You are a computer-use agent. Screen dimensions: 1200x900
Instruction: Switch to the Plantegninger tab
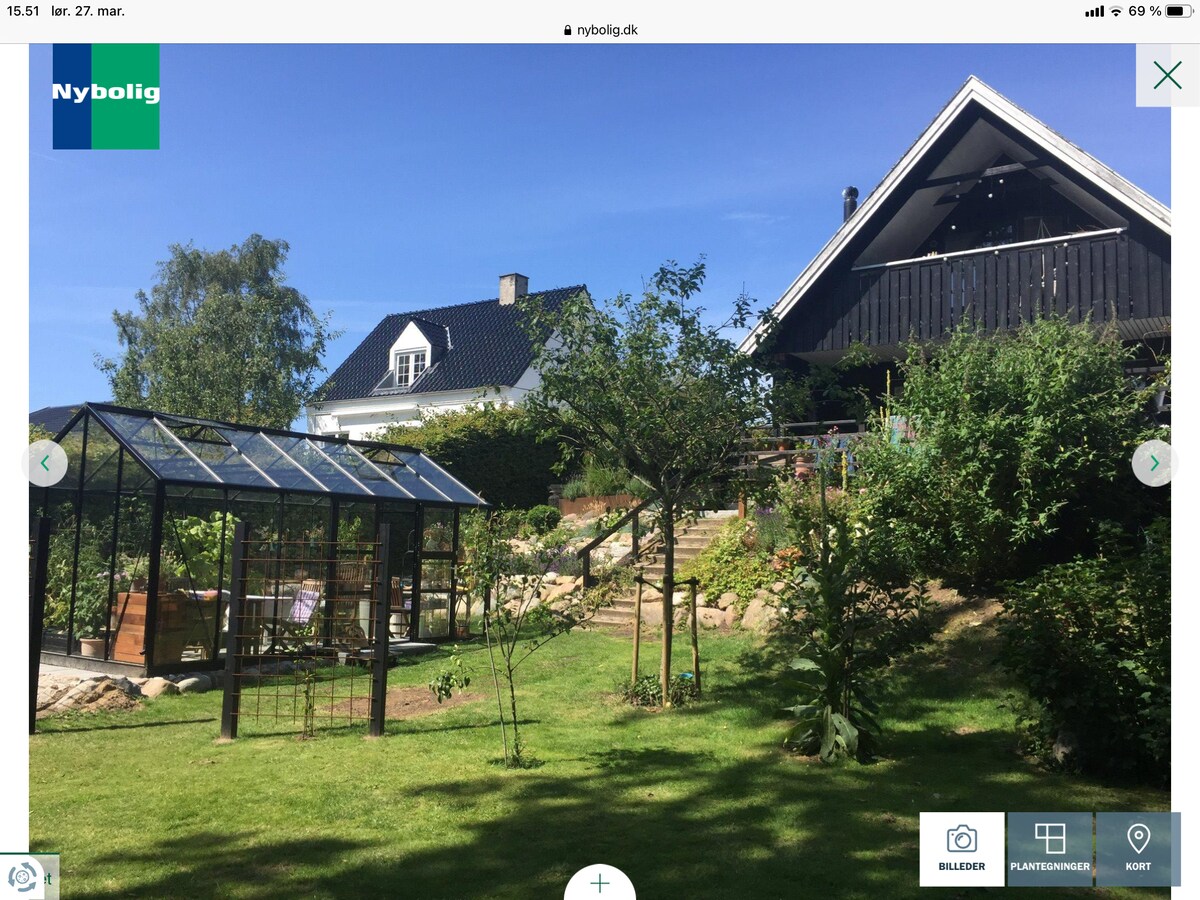[1050, 849]
